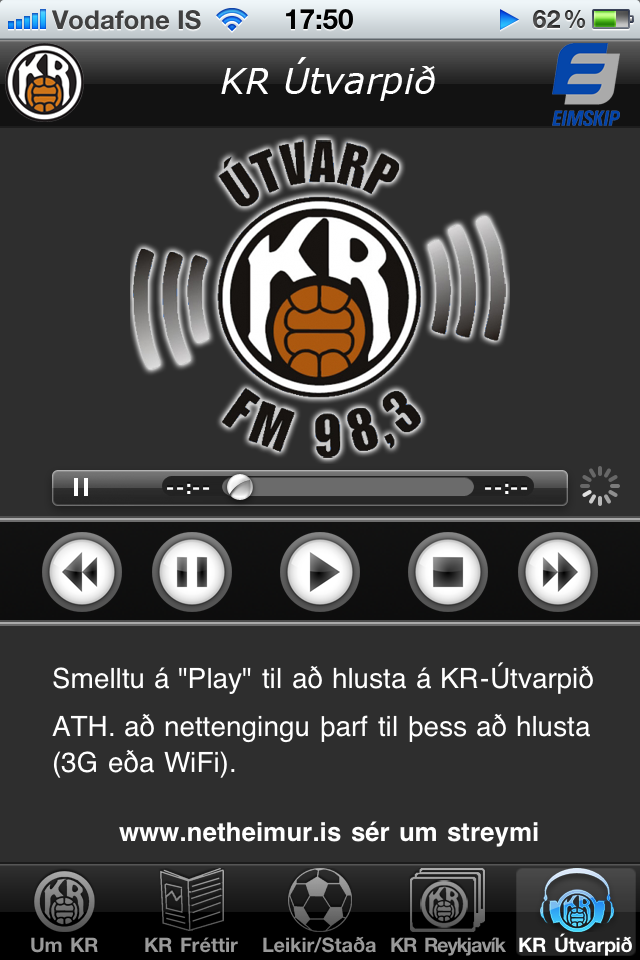Open the KR Fréttir tab
Screen dimensions: 640x960
tap(192, 912)
